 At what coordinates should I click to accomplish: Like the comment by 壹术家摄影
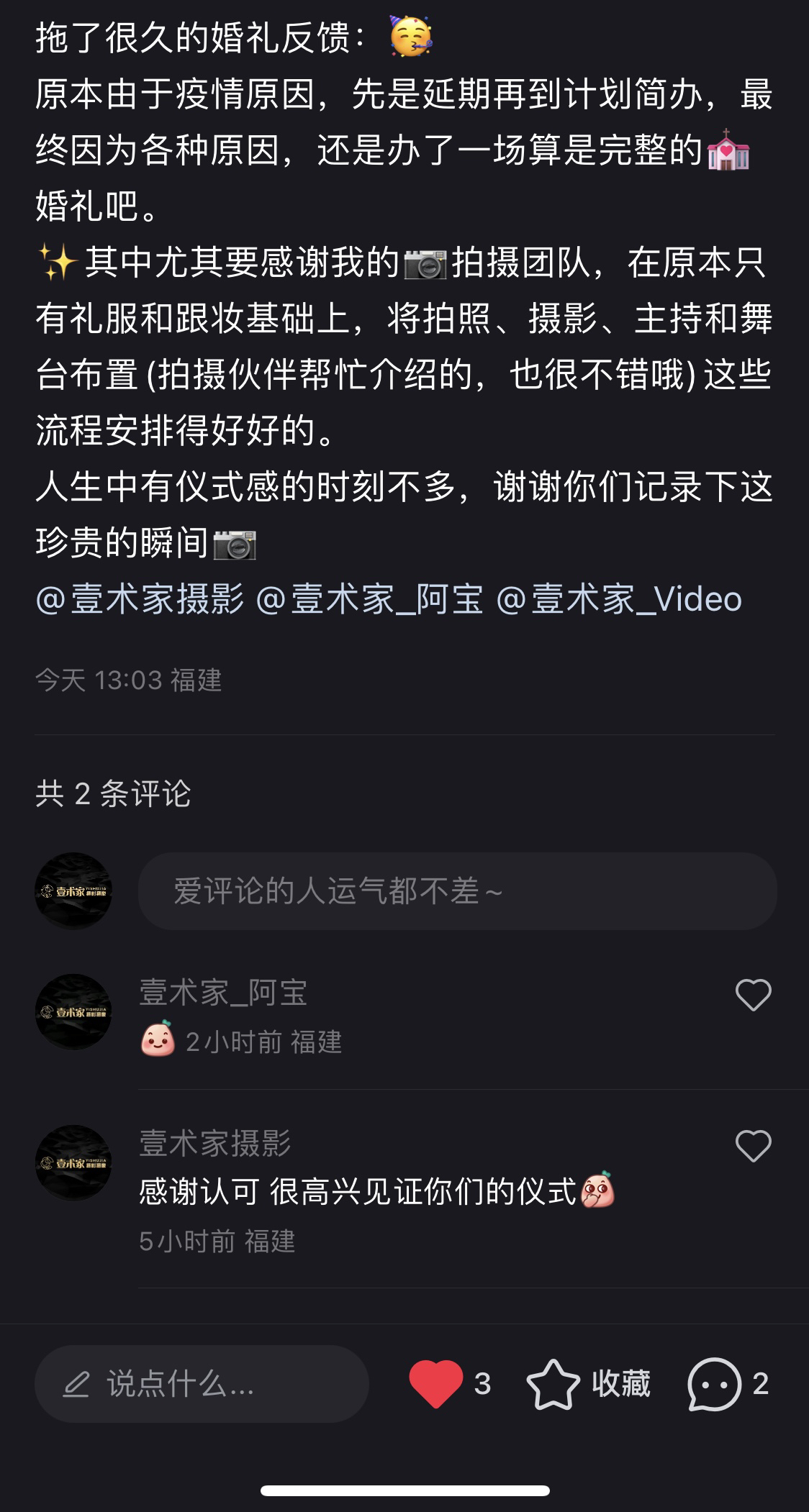pos(753,1146)
